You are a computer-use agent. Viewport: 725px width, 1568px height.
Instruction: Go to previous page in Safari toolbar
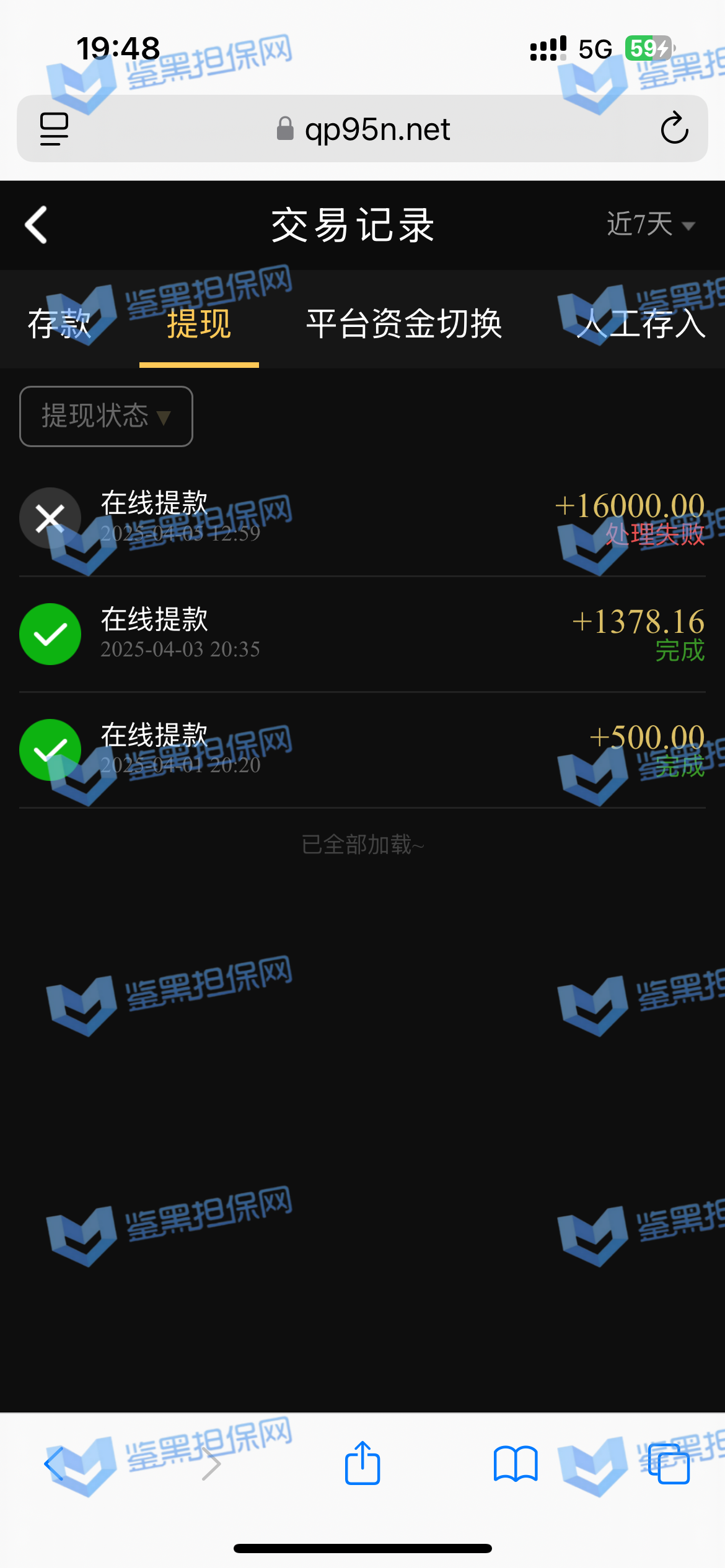click(x=55, y=1464)
